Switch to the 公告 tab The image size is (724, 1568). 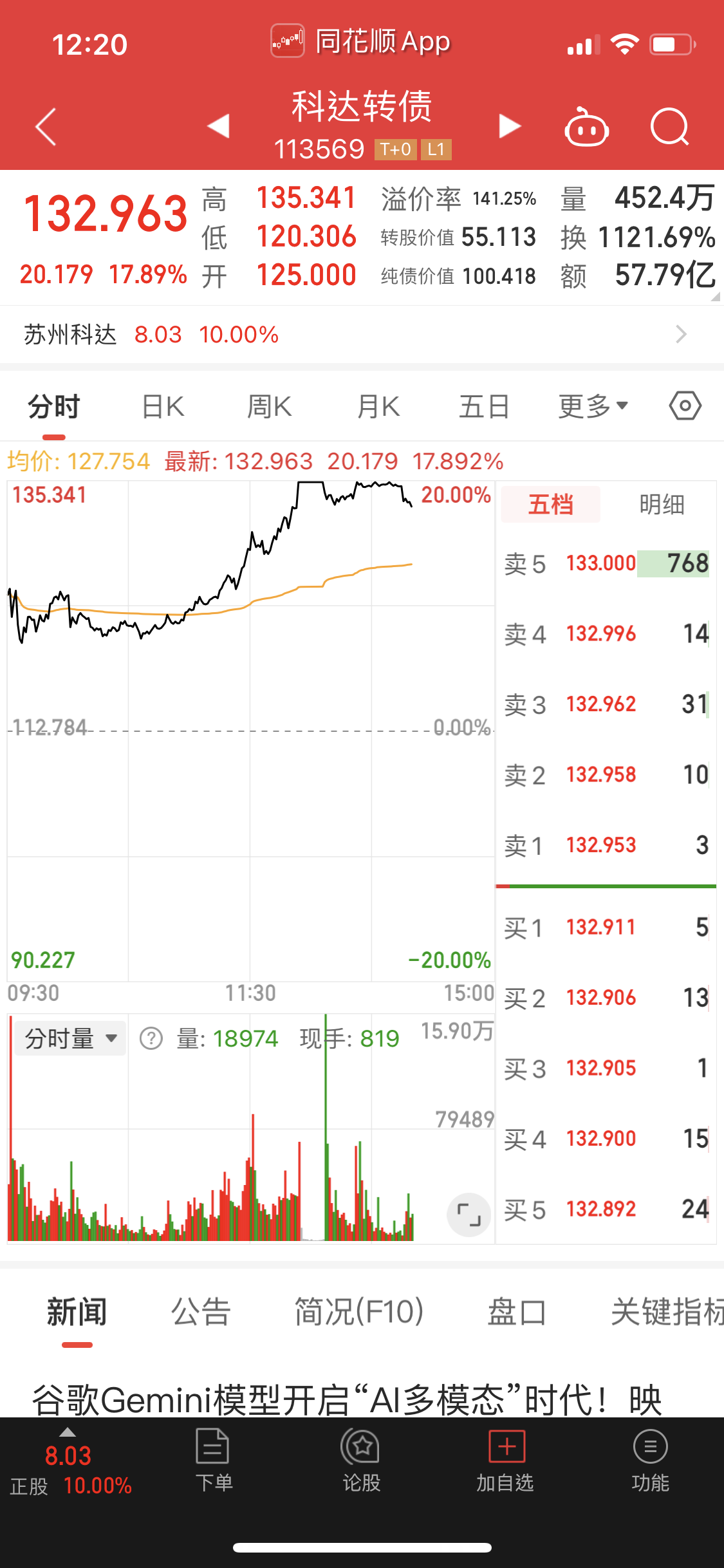click(x=201, y=1312)
